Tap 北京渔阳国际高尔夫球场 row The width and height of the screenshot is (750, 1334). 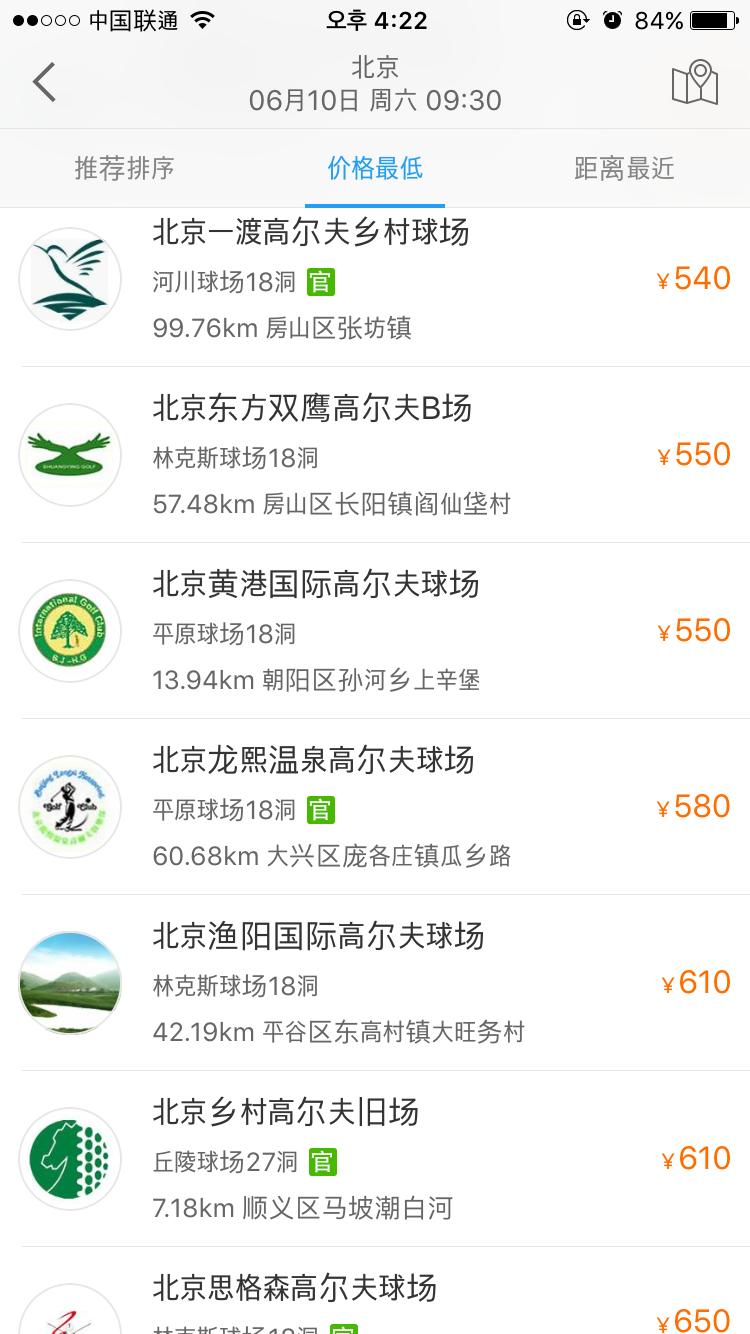click(x=375, y=983)
